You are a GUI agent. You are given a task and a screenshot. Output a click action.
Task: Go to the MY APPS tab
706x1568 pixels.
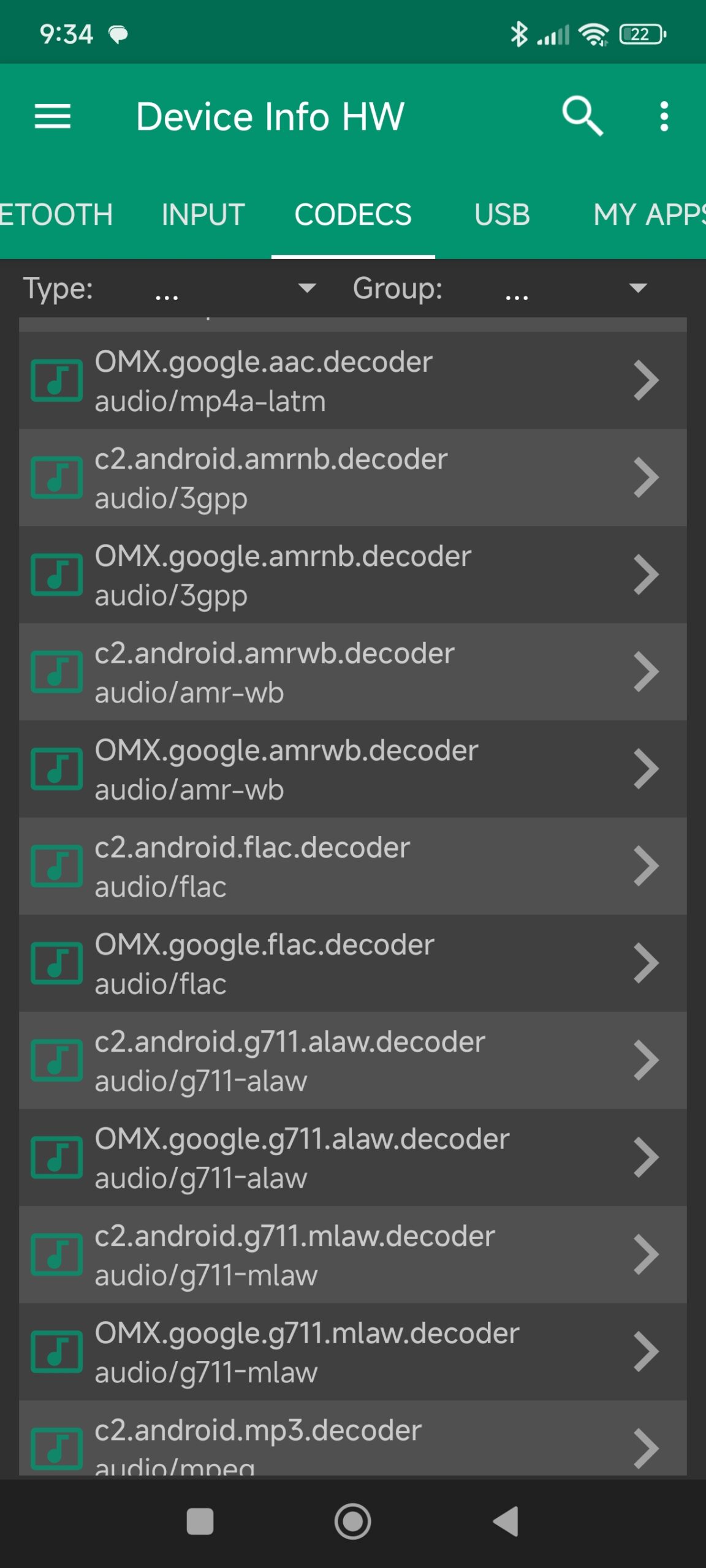pyautogui.click(x=648, y=215)
